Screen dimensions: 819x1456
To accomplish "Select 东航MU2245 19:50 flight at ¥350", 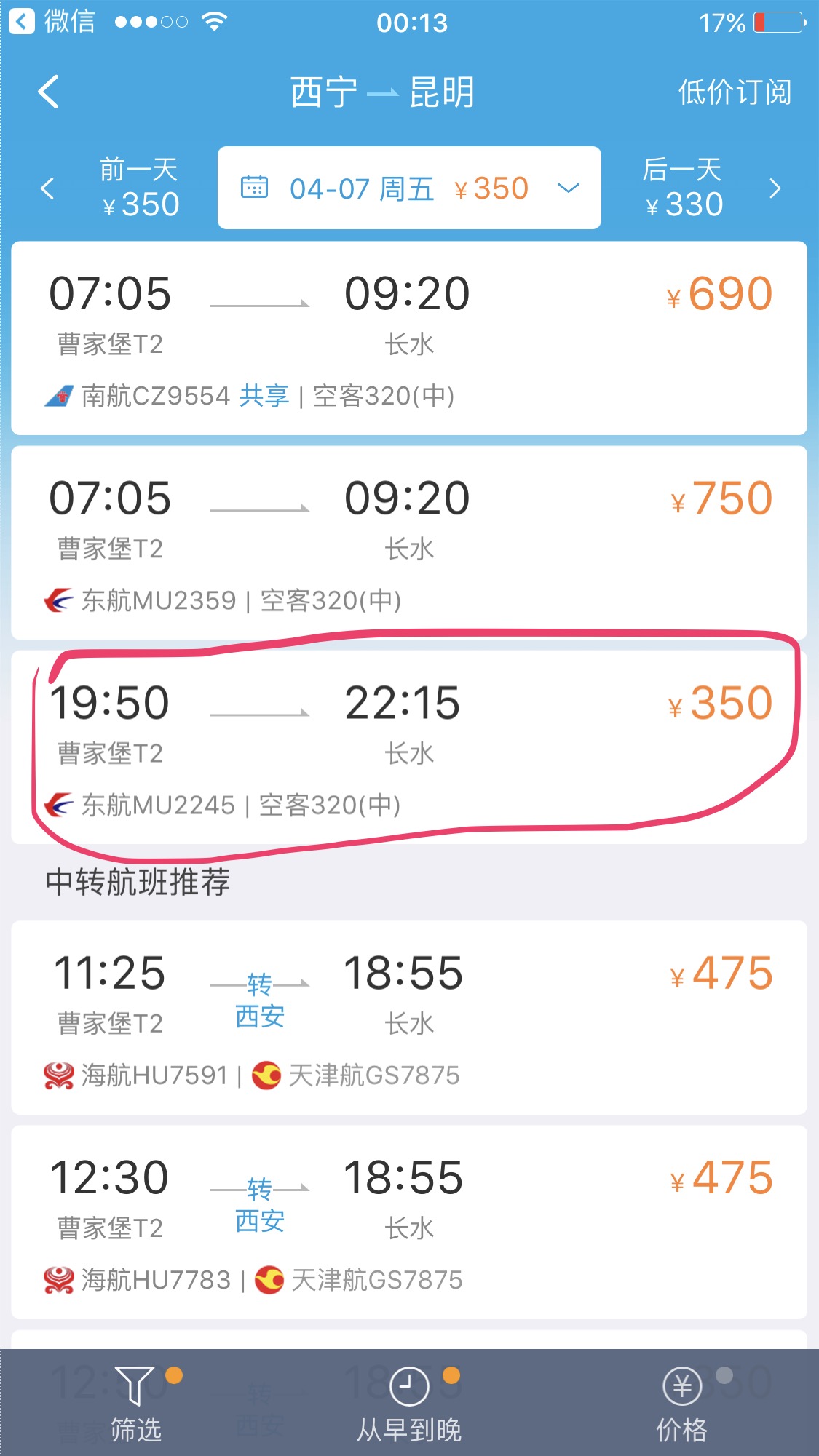I will [409, 747].
